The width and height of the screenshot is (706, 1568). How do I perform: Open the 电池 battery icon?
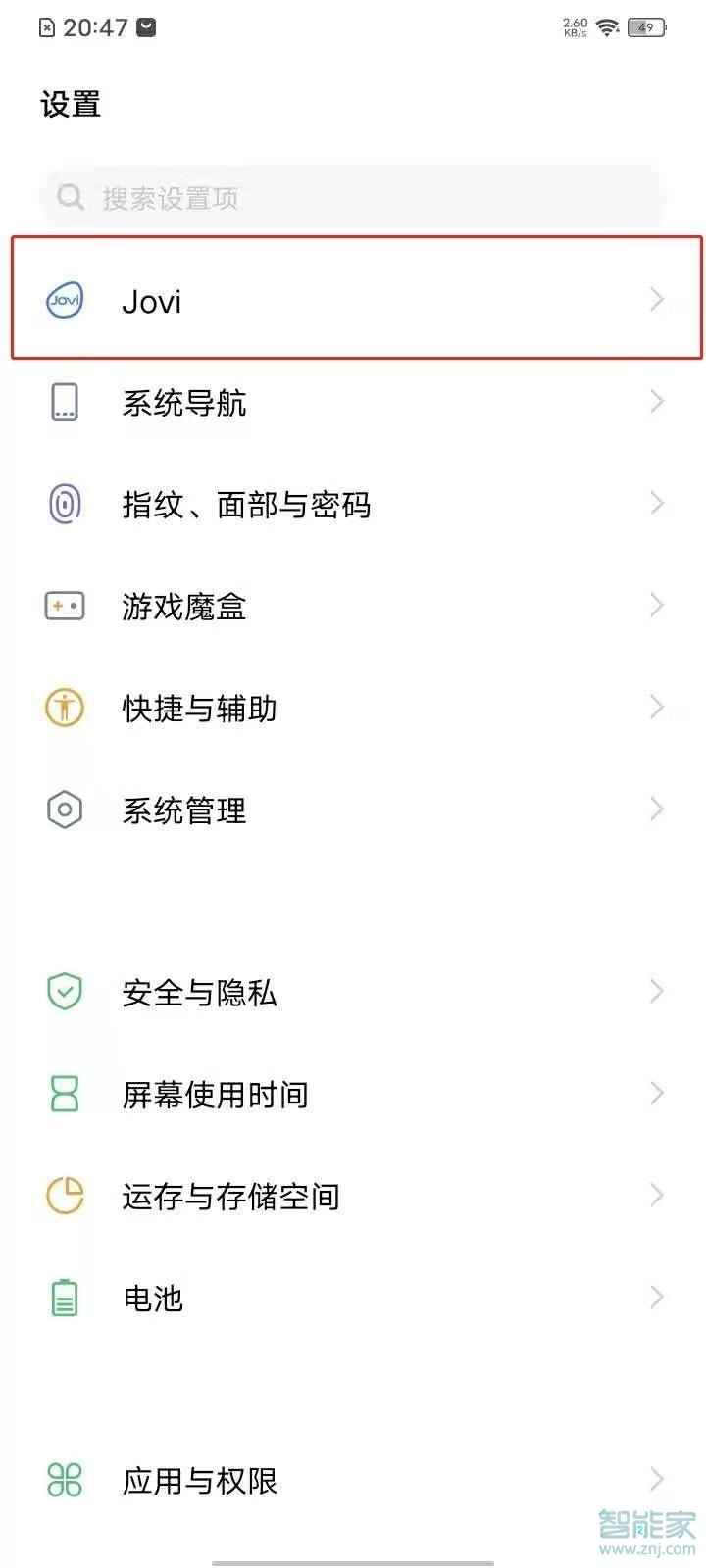click(x=64, y=1298)
